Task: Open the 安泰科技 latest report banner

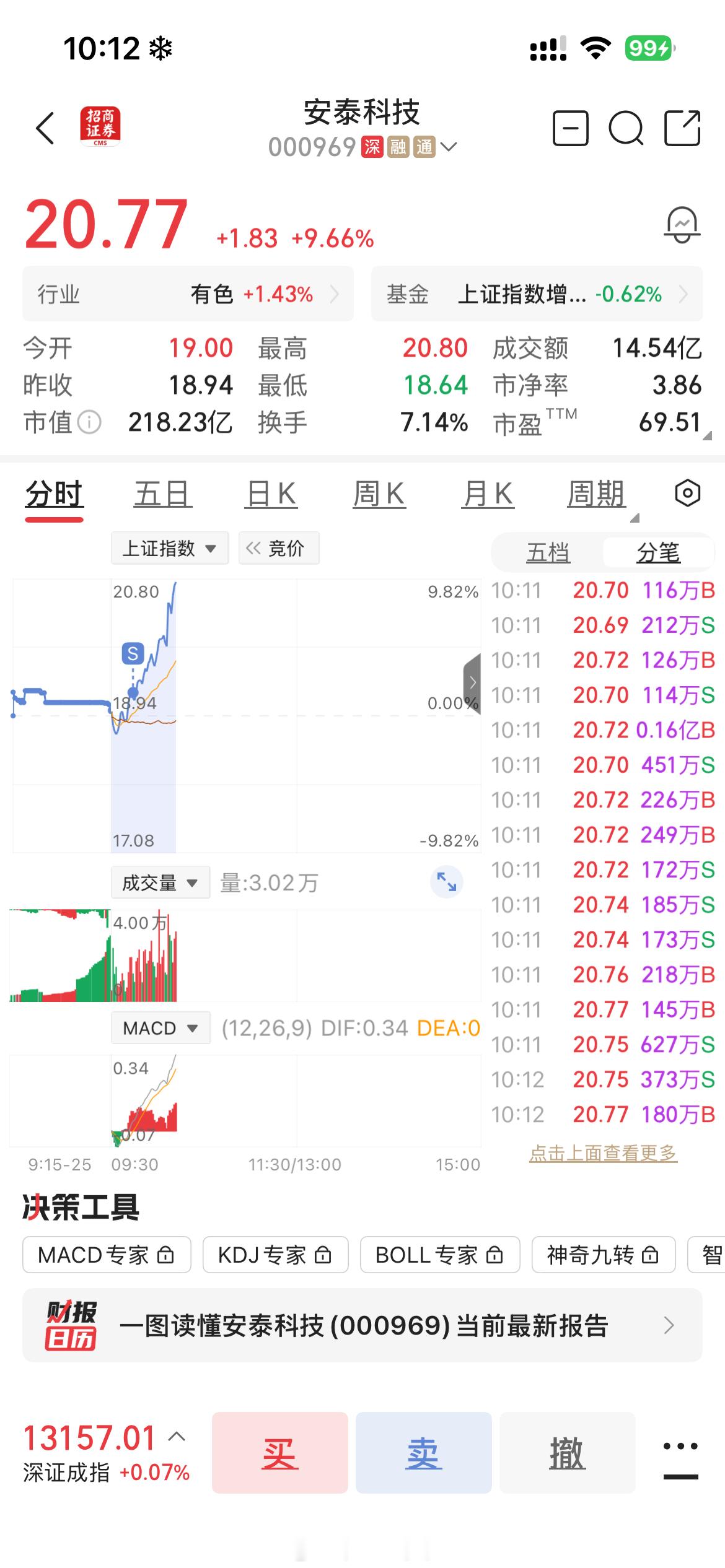Action: pyautogui.click(x=362, y=1326)
